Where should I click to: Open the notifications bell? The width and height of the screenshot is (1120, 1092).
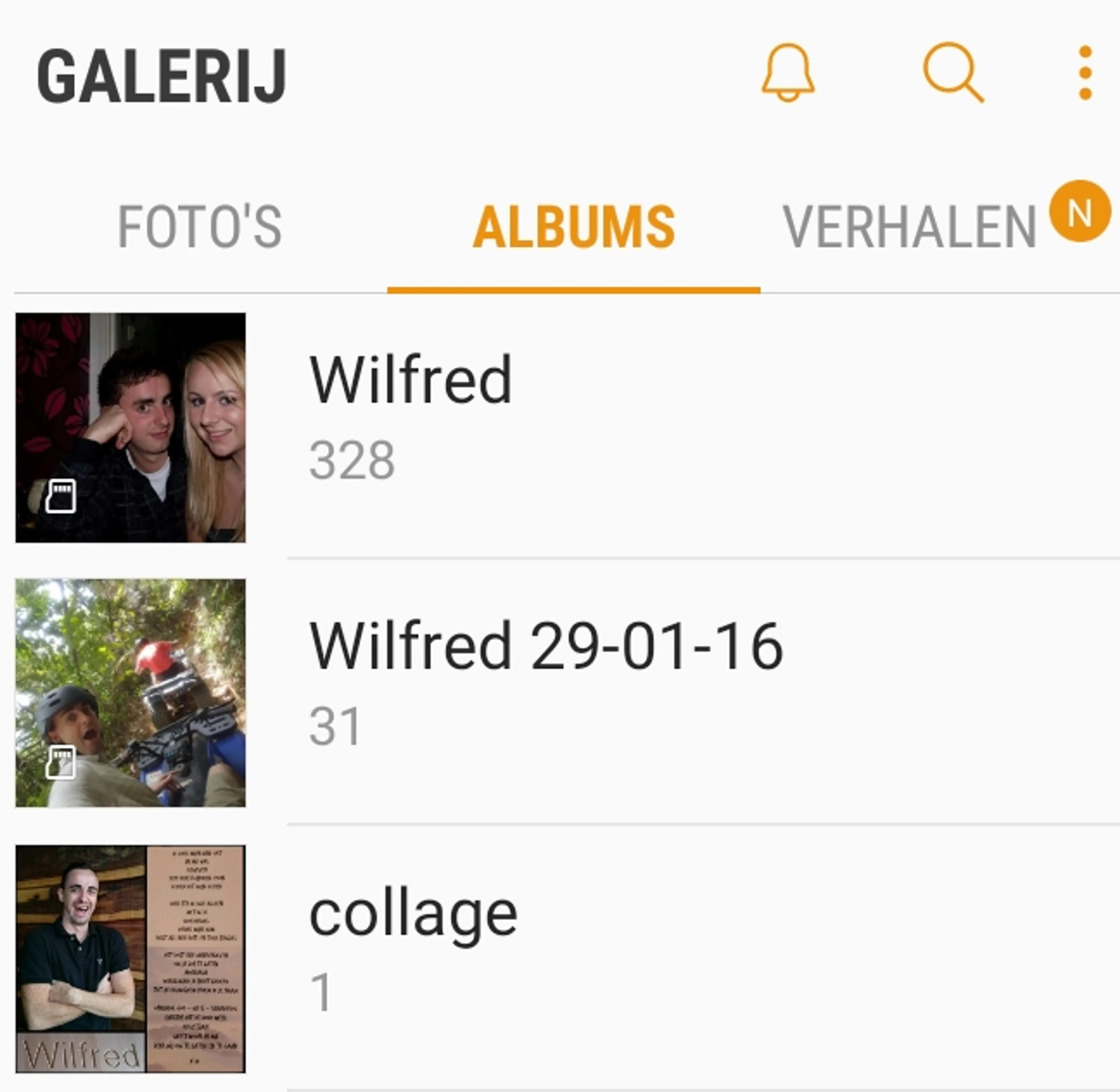788,73
